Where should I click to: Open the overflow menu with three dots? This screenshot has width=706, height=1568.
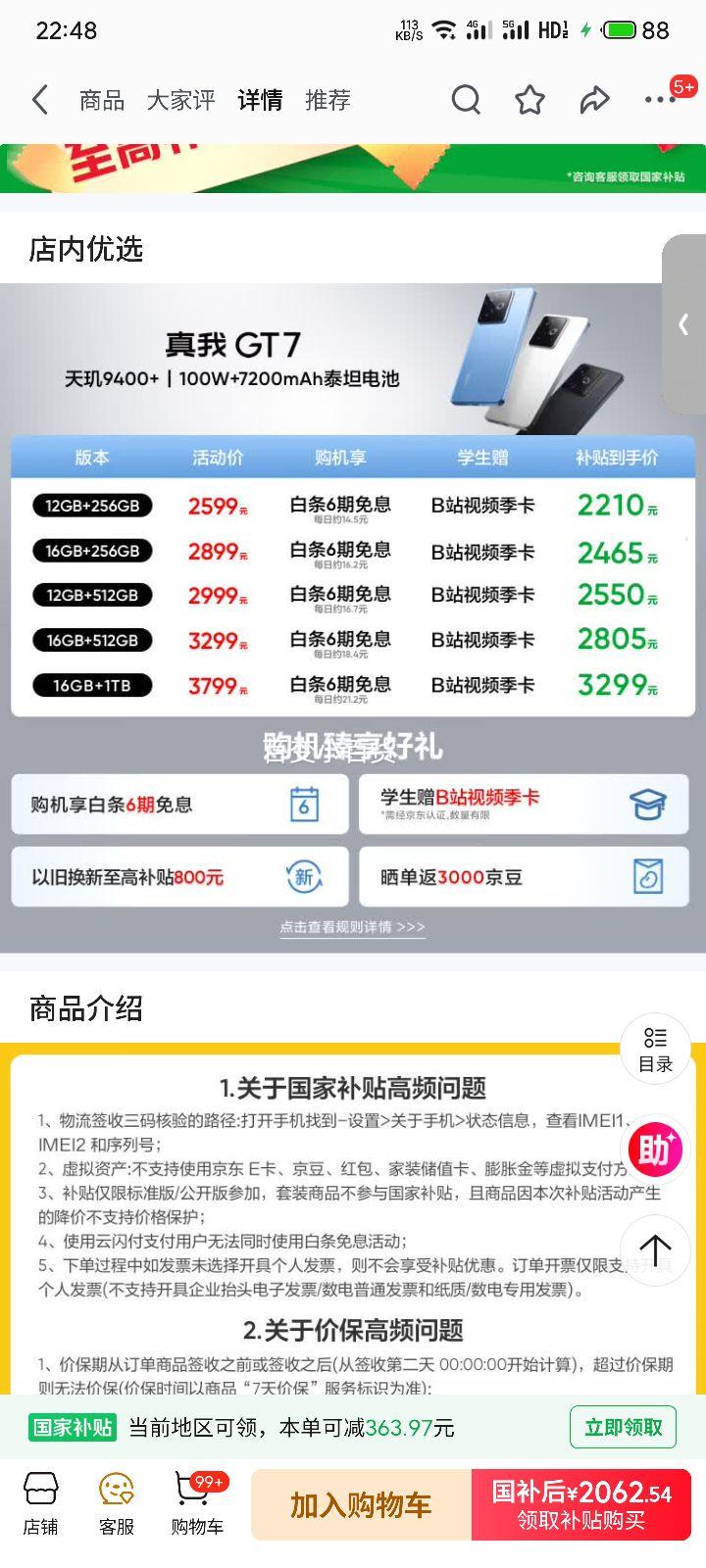tap(659, 100)
